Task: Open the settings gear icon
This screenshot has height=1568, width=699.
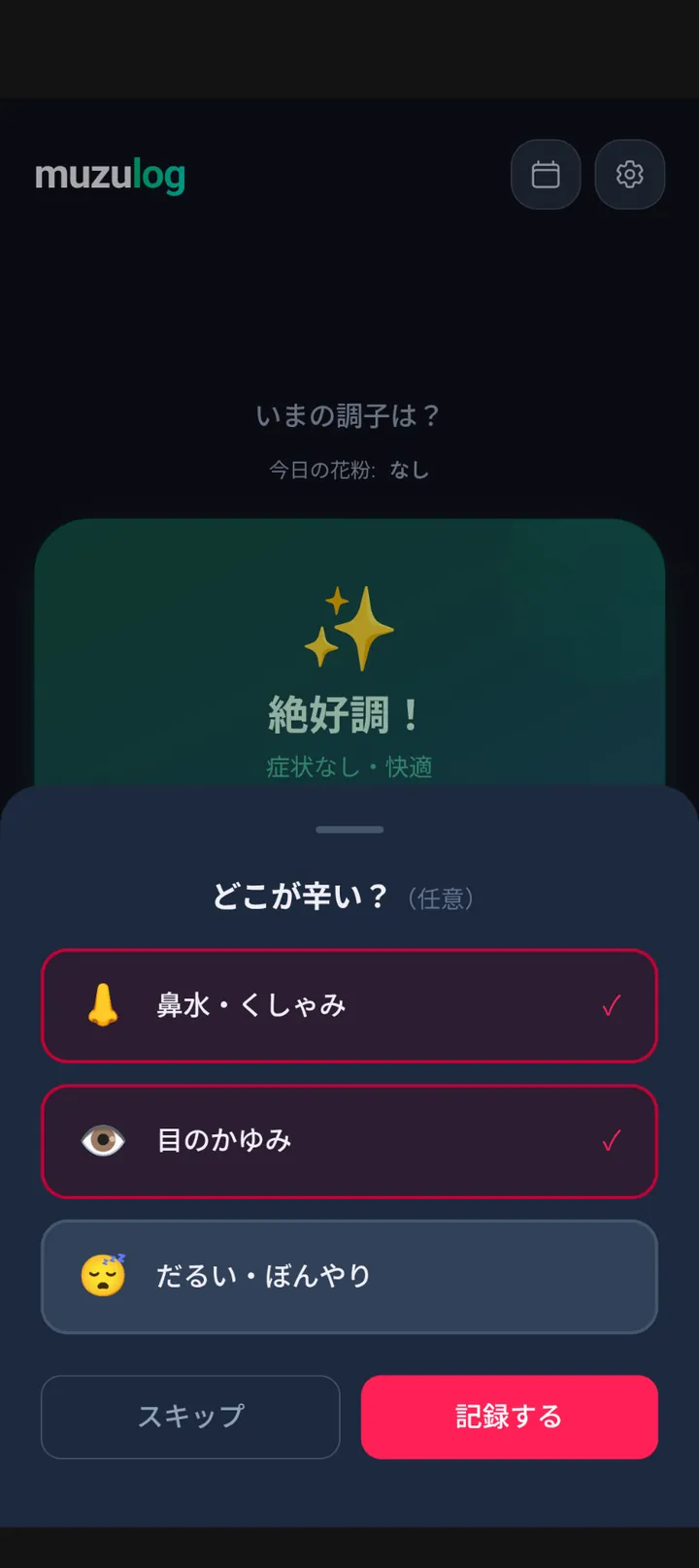Action: pyautogui.click(x=629, y=175)
